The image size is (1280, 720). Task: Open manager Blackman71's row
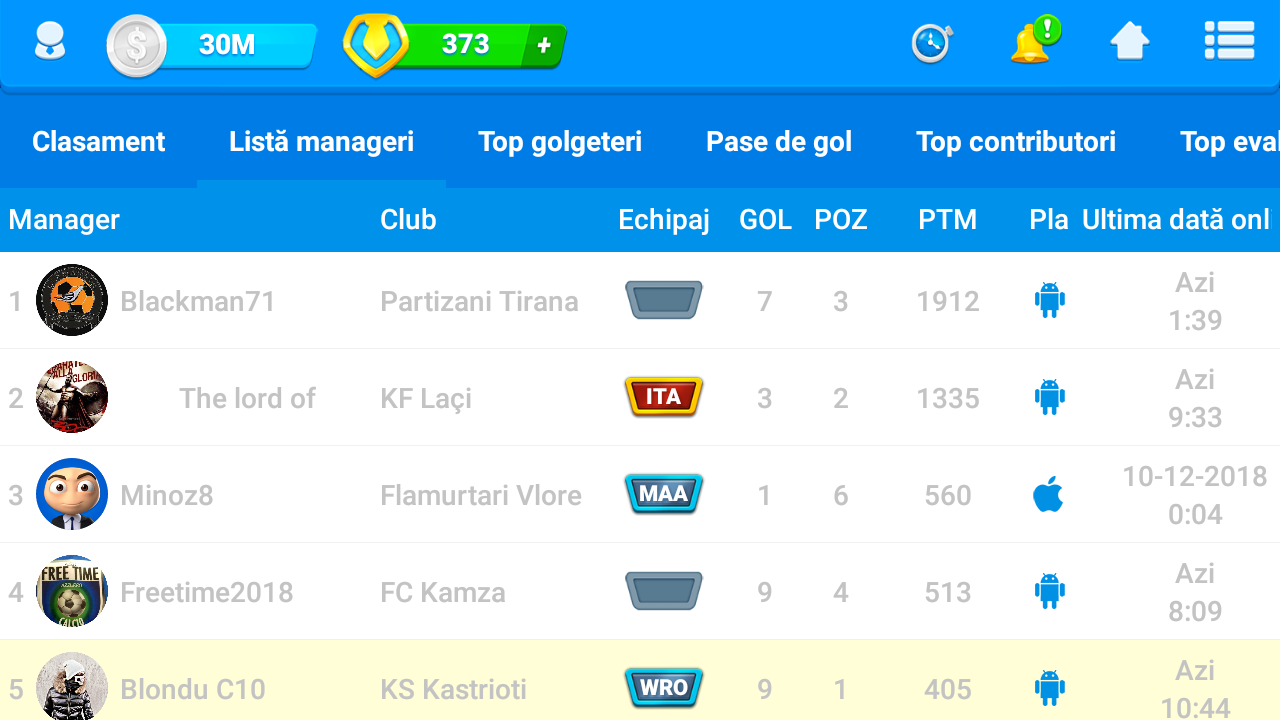pyautogui.click(x=198, y=301)
